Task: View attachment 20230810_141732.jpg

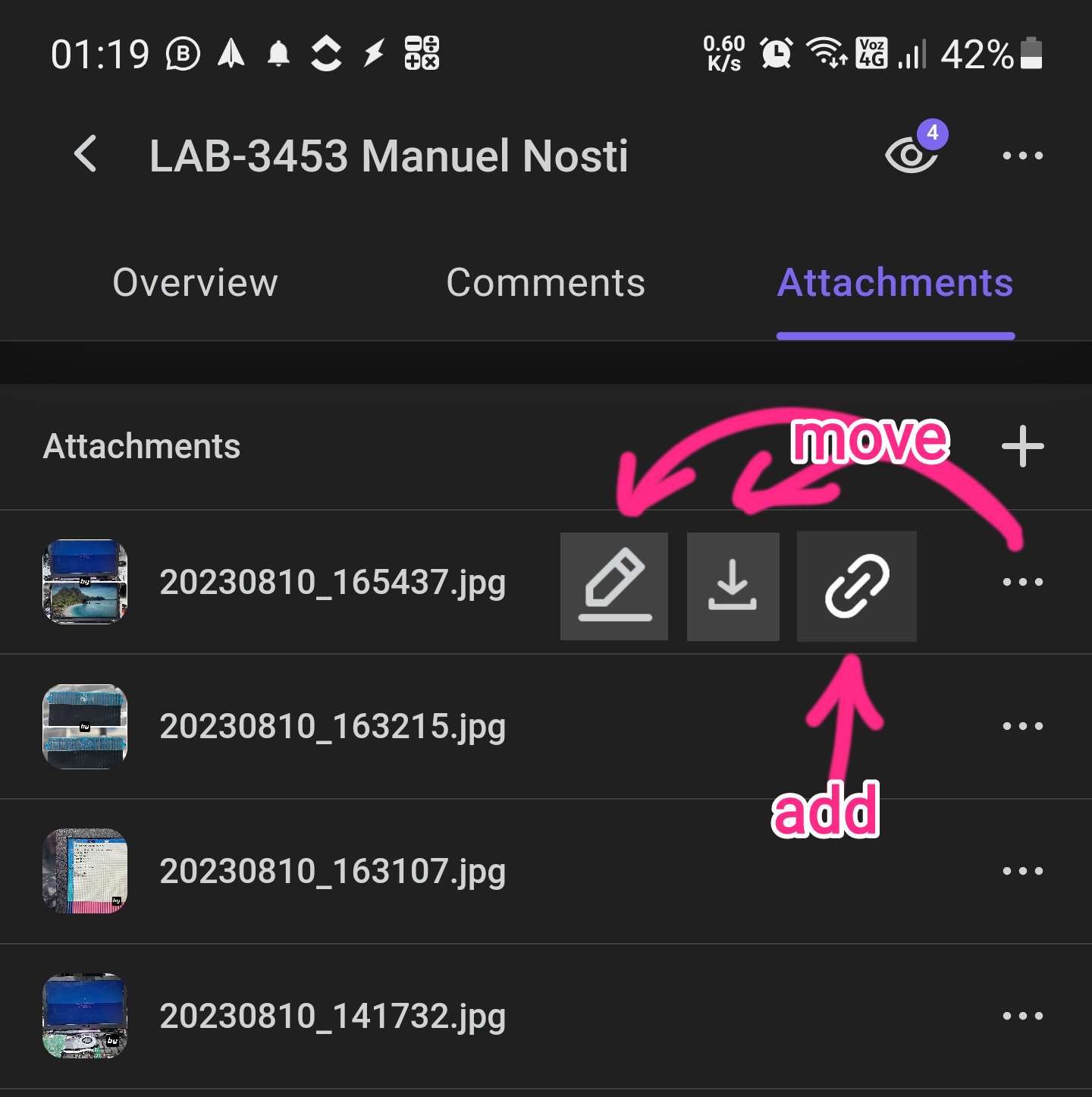Action: 332,1017
